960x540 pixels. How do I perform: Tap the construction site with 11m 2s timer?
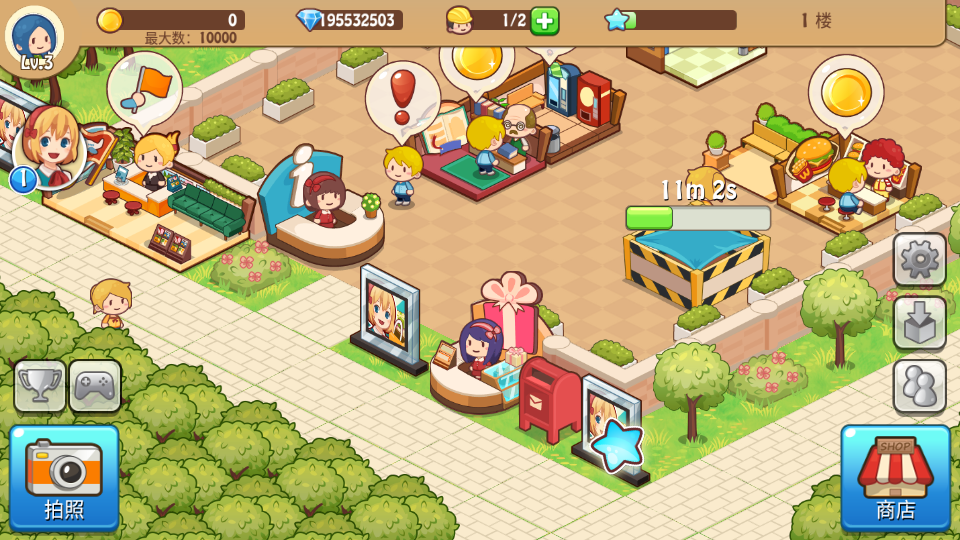pyautogui.click(x=697, y=260)
